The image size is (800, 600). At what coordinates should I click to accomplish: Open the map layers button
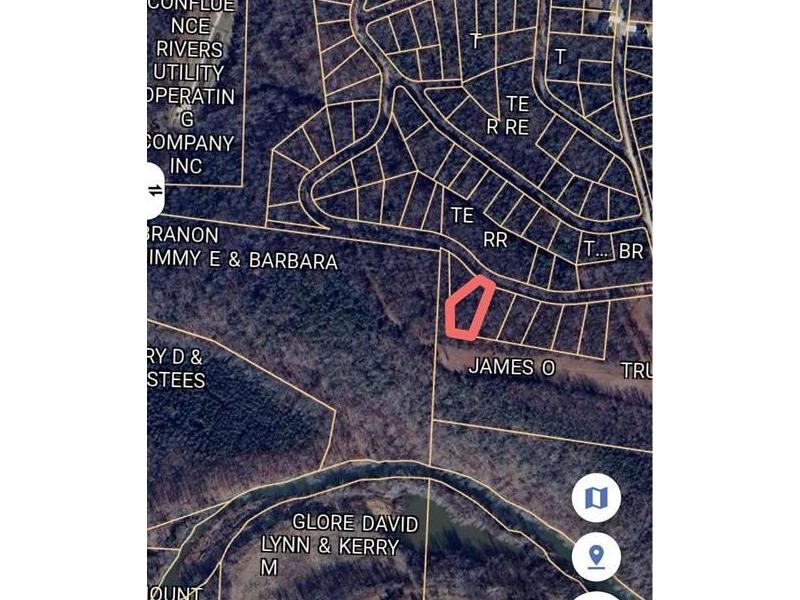tap(596, 497)
